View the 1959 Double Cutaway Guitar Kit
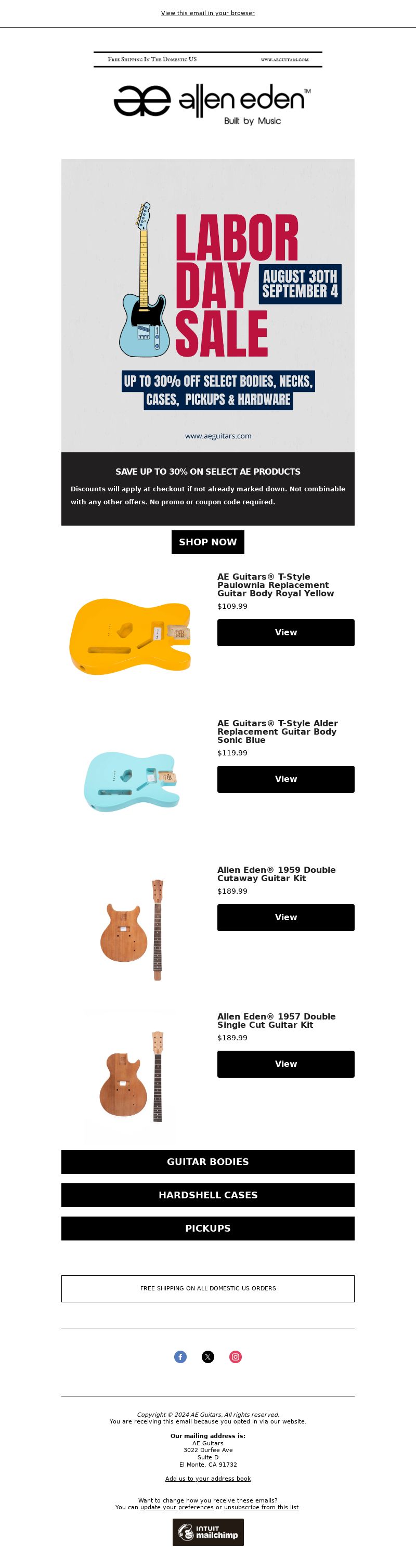The image size is (416, 1568). (285, 917)
